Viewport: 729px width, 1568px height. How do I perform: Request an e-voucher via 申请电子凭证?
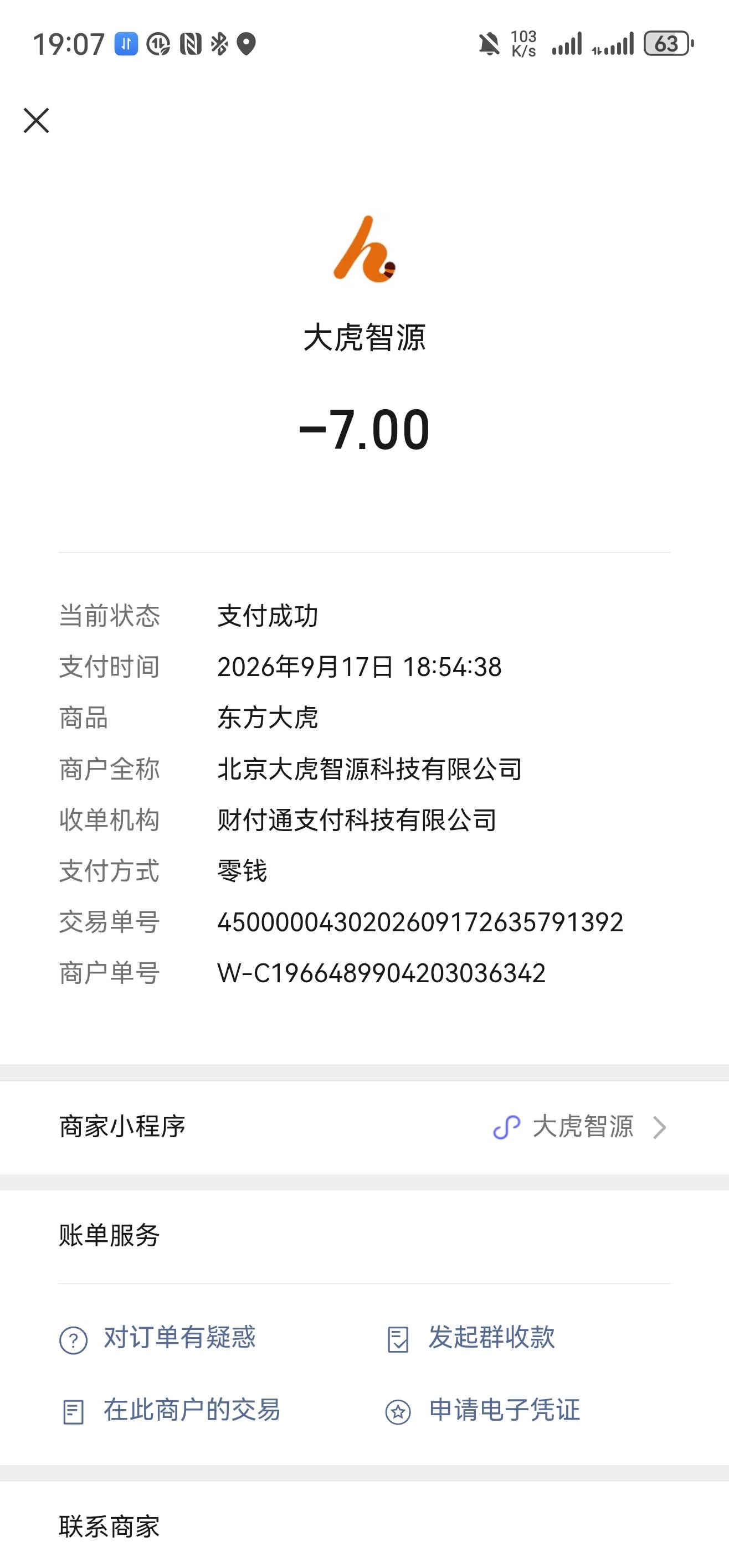[482, 1410]
